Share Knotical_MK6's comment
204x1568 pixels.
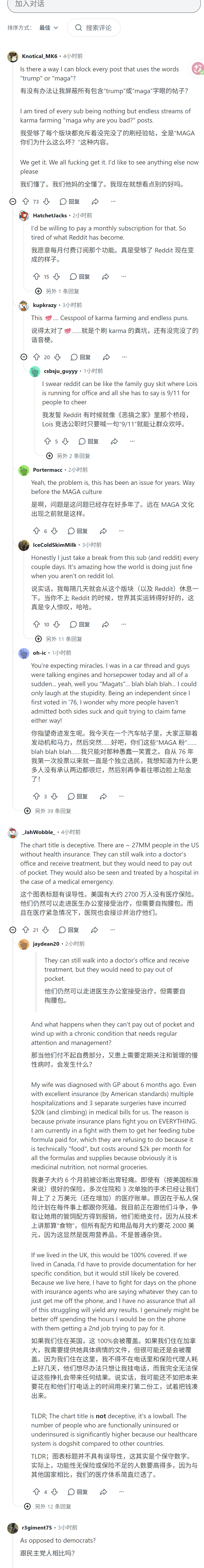click(x=95, y=202)
